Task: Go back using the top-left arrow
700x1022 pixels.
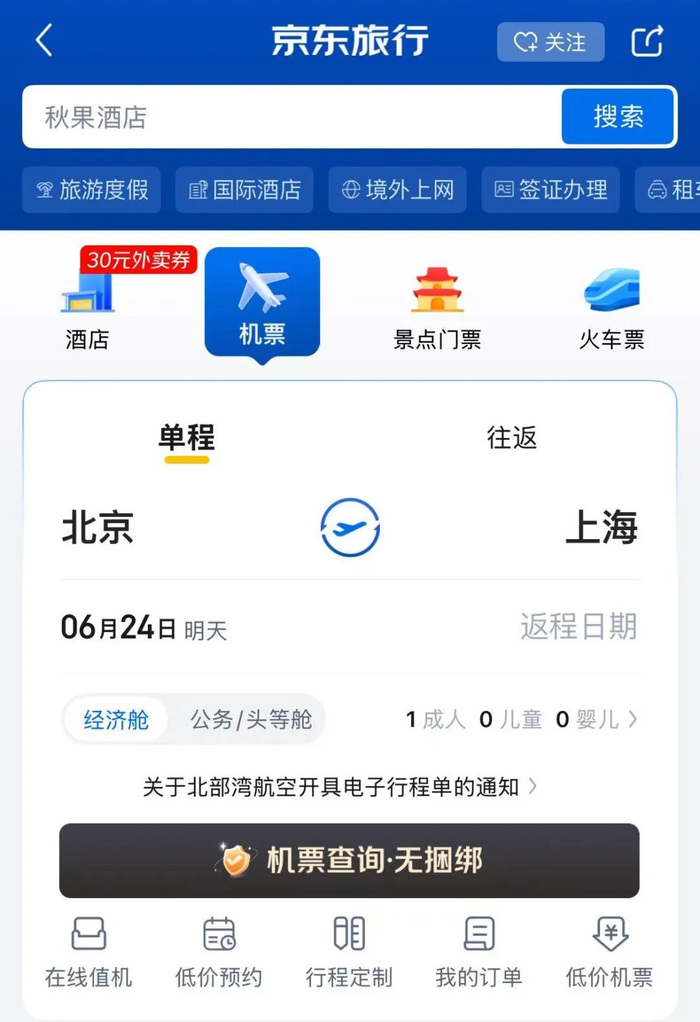Action: tap(44, 41)
